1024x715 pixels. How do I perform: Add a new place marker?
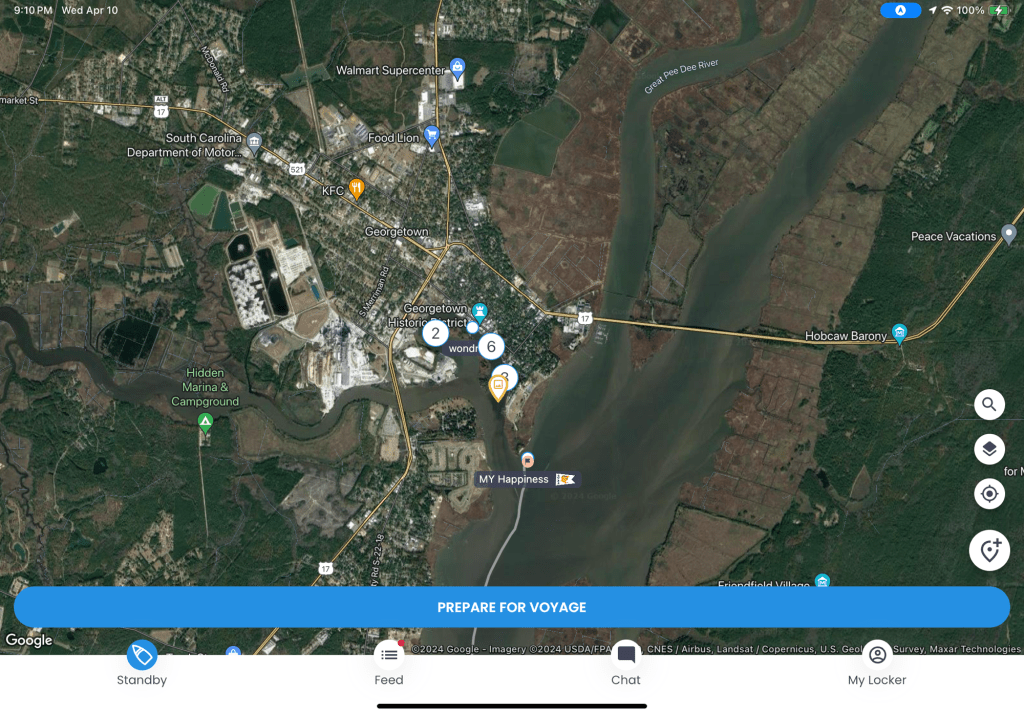[989, 550]
